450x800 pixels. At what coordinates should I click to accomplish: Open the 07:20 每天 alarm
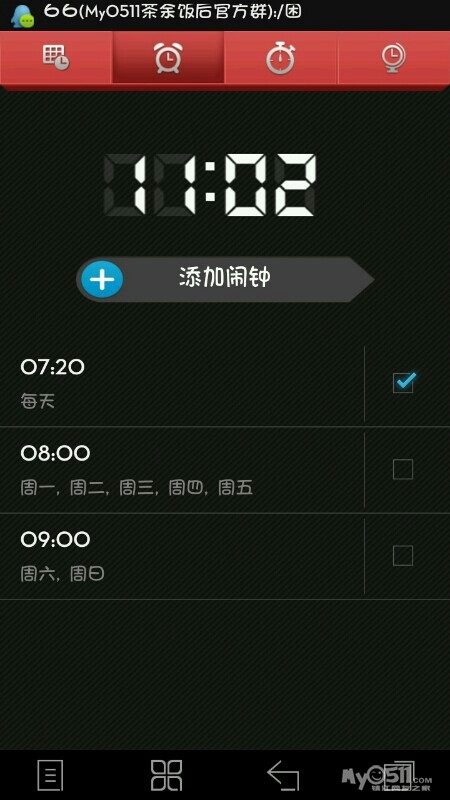pos(182,384)
